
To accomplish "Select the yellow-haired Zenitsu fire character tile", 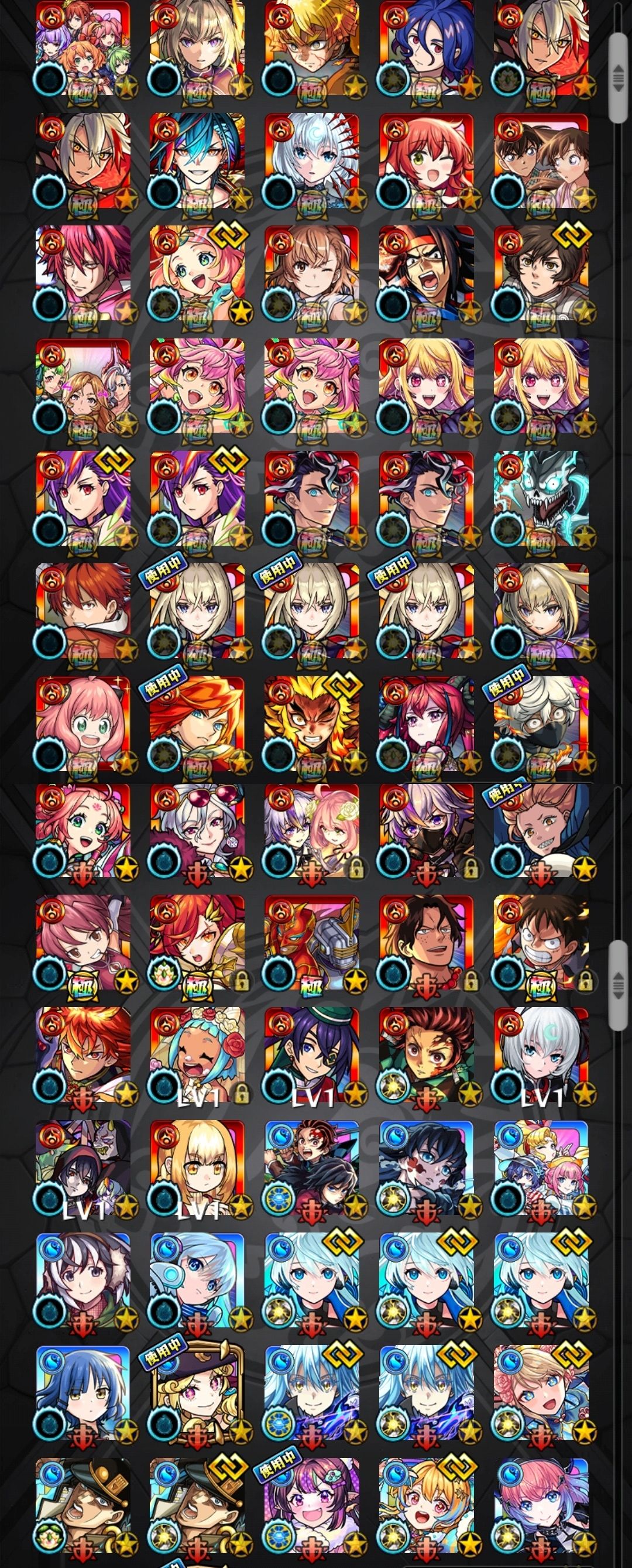I will click(x=312, y=49).
